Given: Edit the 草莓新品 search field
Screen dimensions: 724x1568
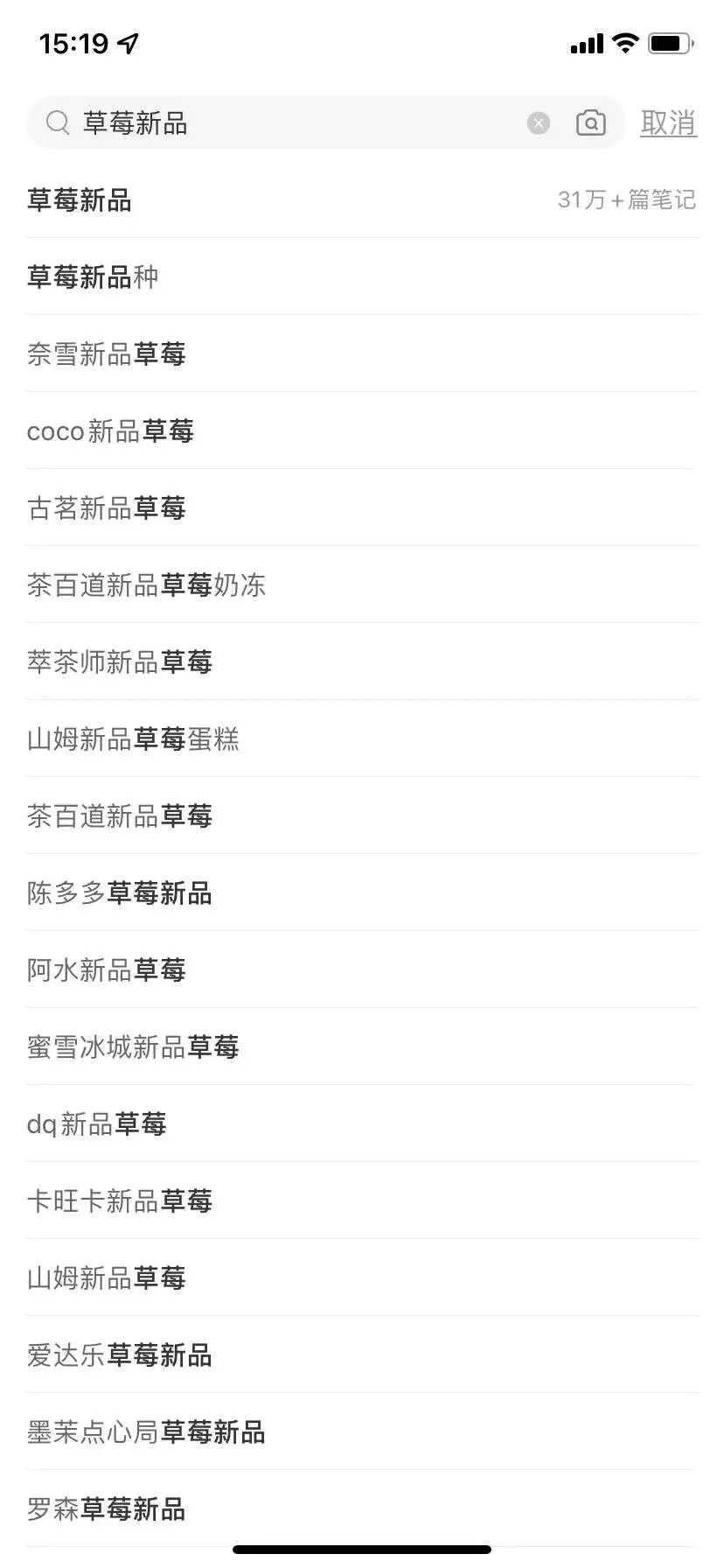Looking at the screenshot, I should click(297, 123).
